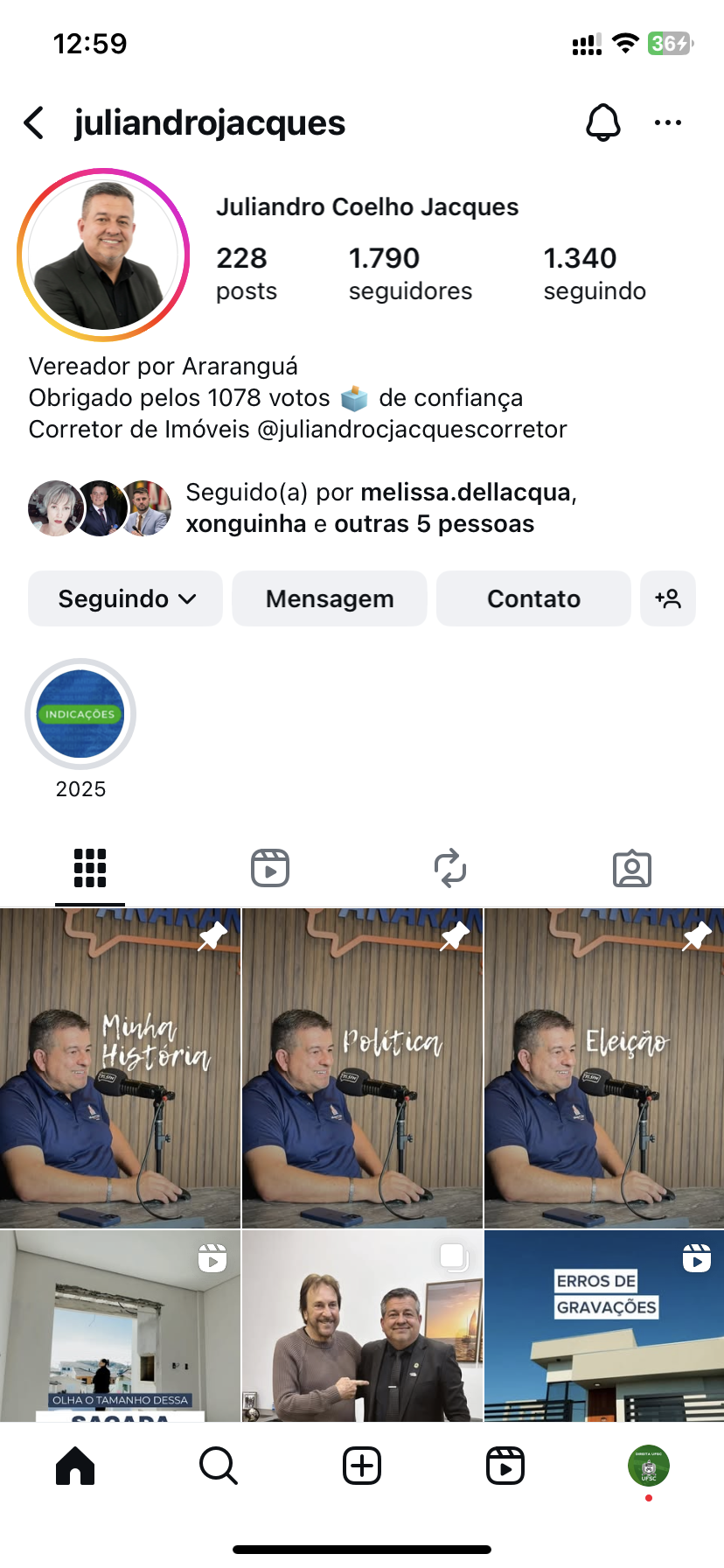
Task: Open the Erros de Gravações reel
Action: click(604, 1325)
